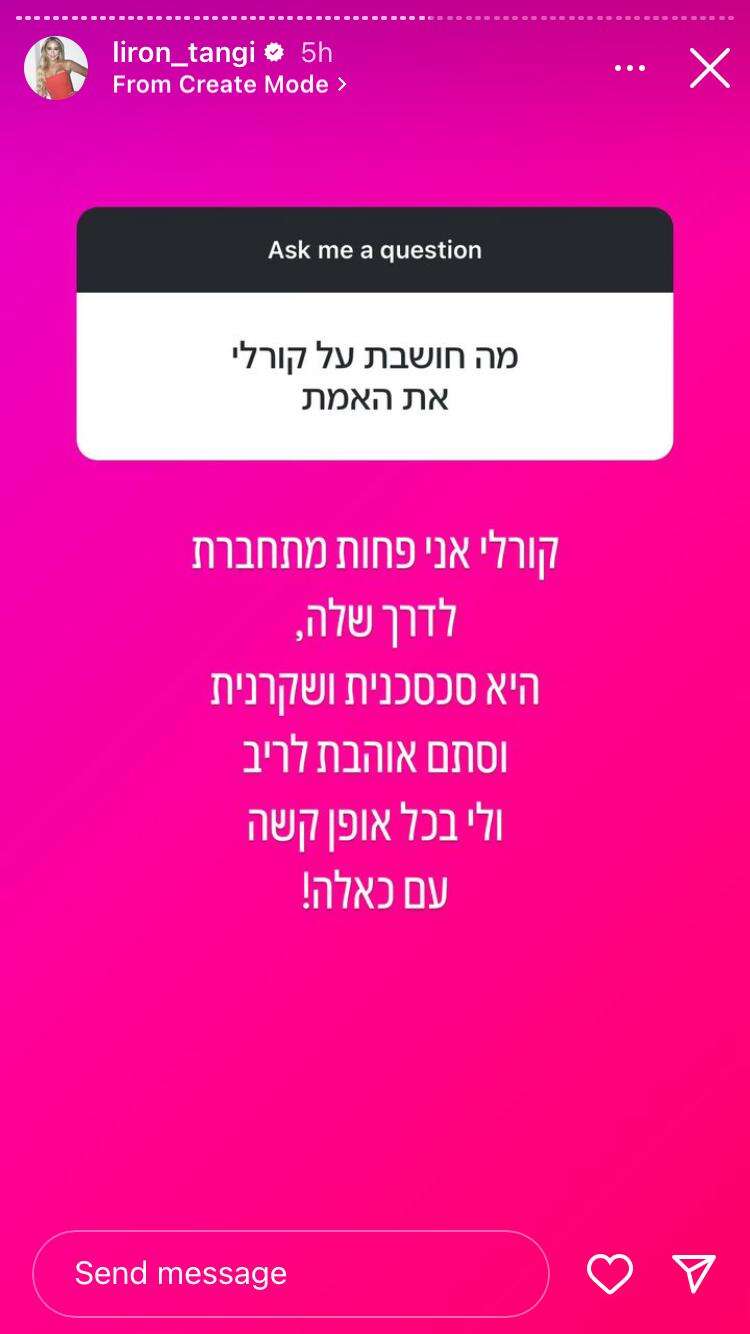Open the From Create Mode link

coord(229,85)
